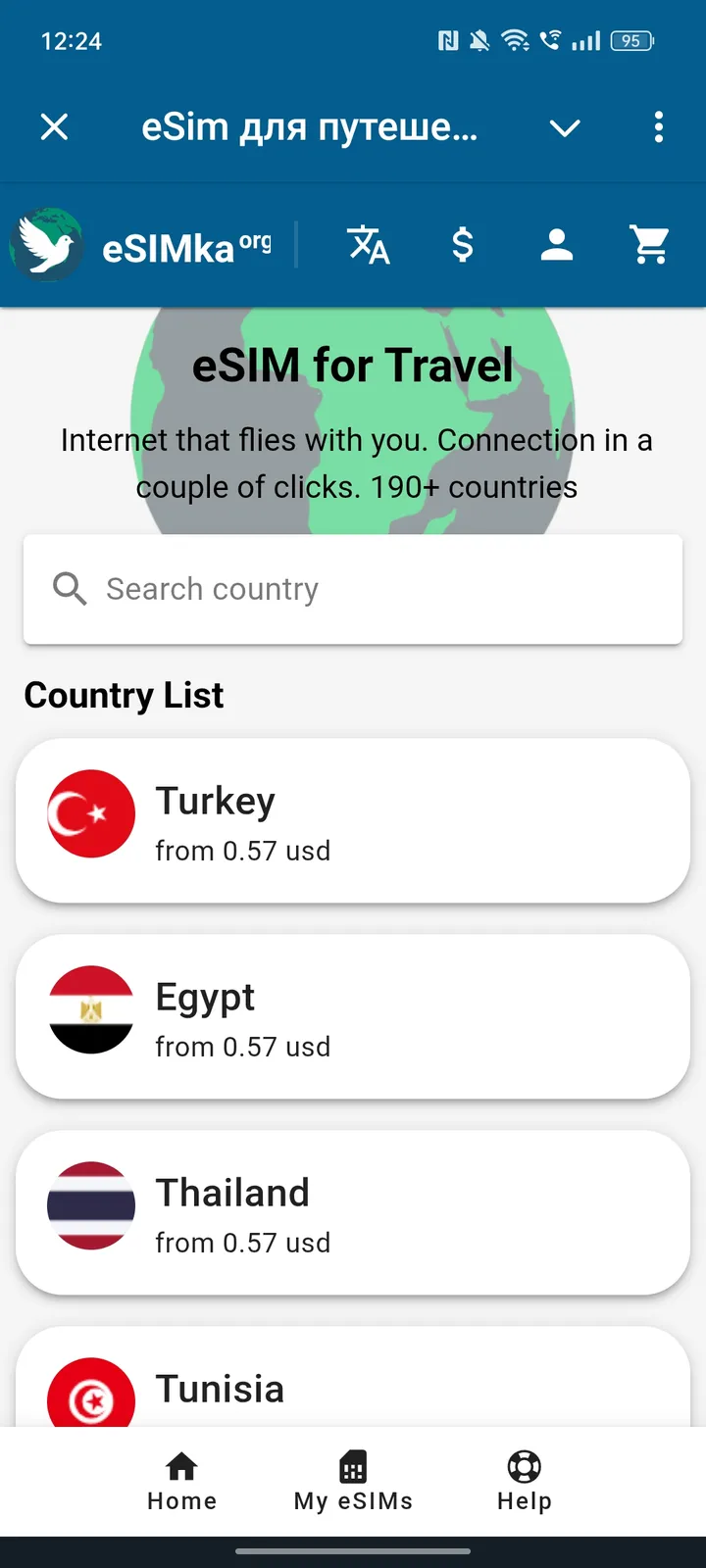The height and width of the screenshot is (1568, 706).
Task: Select Turkey from the country list
Action: click(x=353, y=819)
